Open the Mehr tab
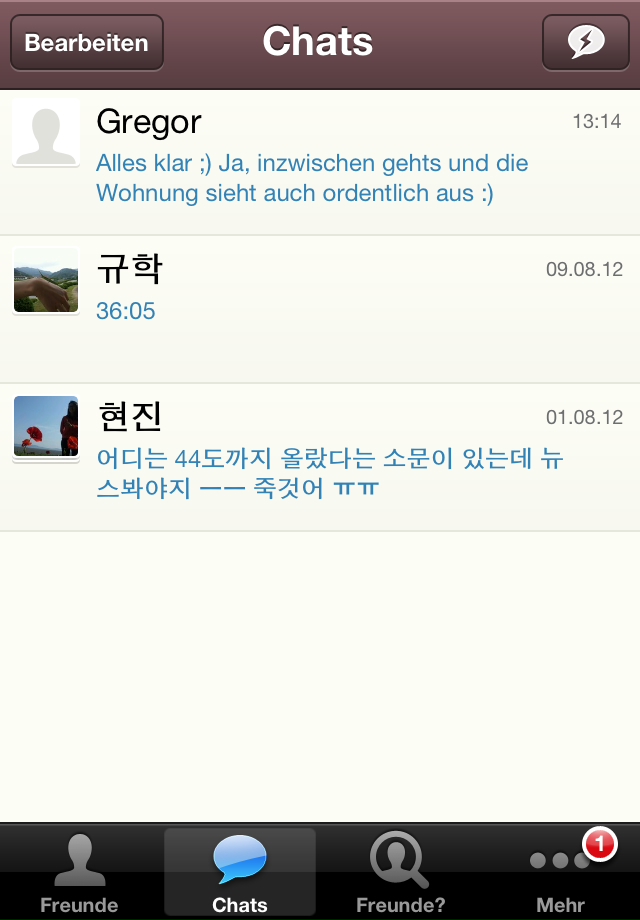 point(560,872)
